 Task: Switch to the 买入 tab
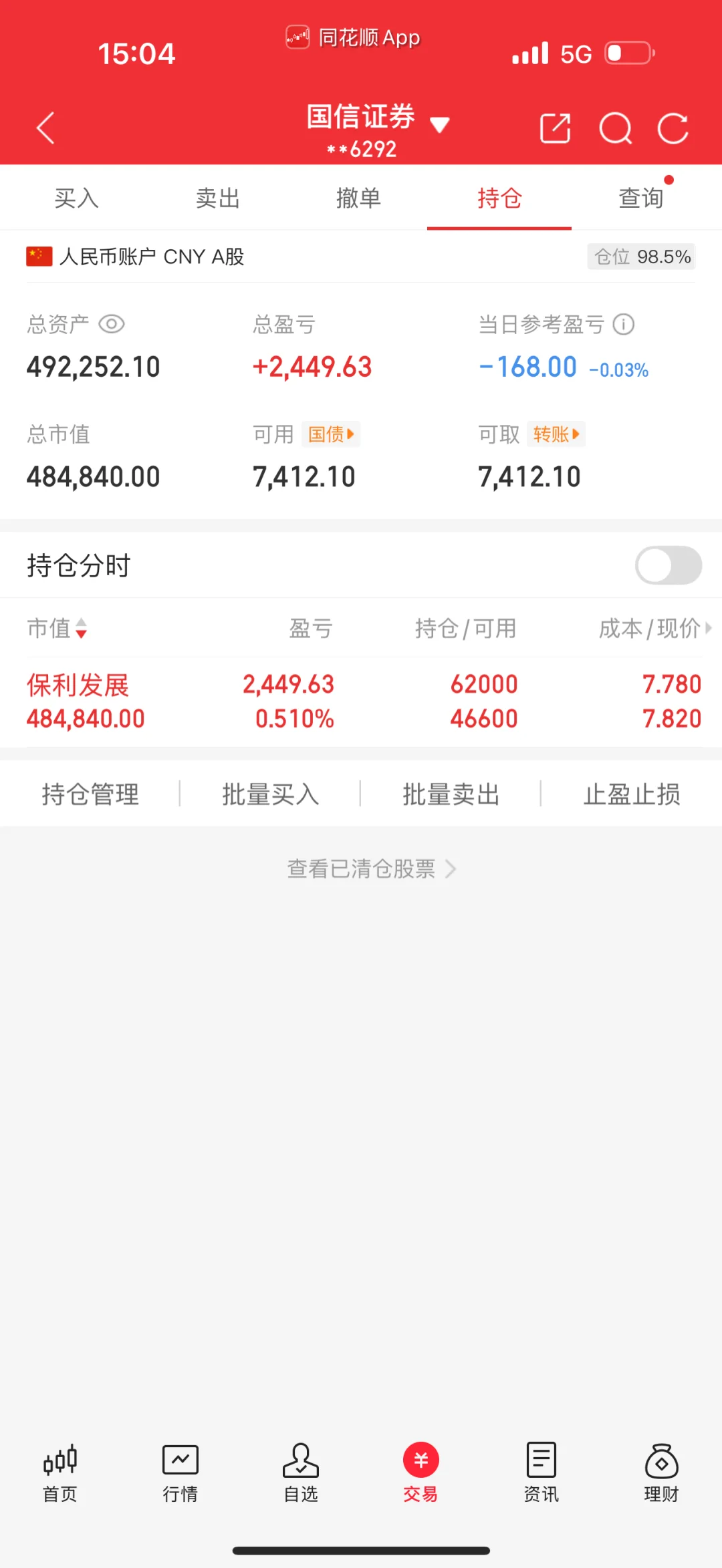tap(76, 198)
